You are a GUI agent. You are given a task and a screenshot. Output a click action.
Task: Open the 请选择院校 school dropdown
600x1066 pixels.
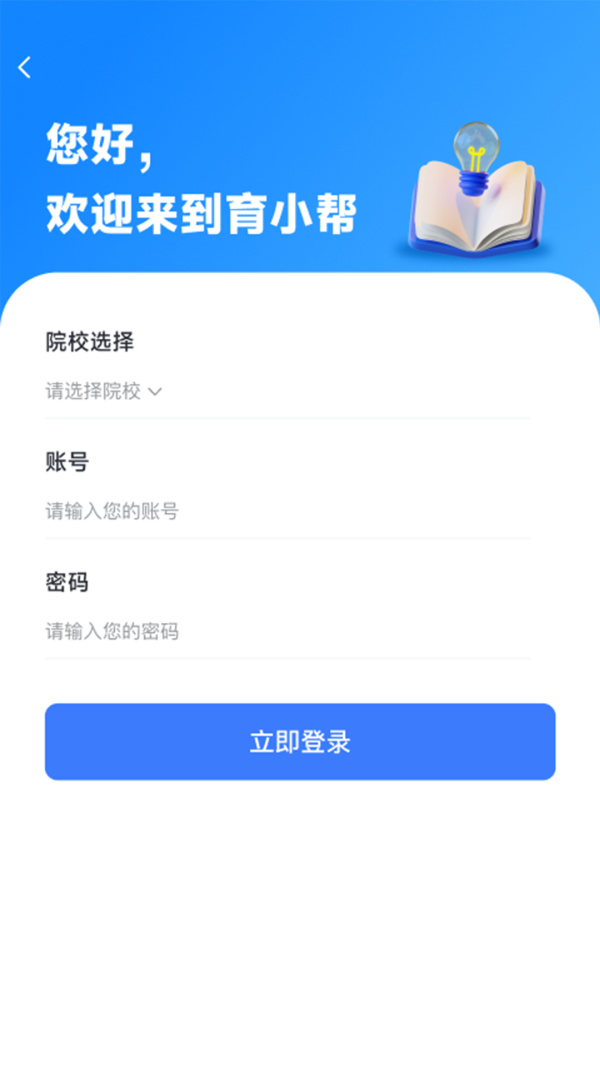[104, 392]
